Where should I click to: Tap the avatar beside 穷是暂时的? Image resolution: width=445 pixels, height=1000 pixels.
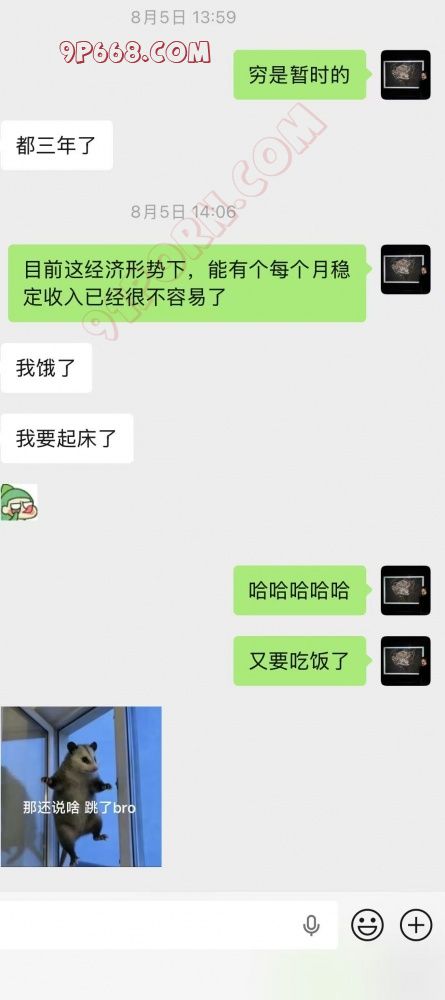click(x=405, y=75)
